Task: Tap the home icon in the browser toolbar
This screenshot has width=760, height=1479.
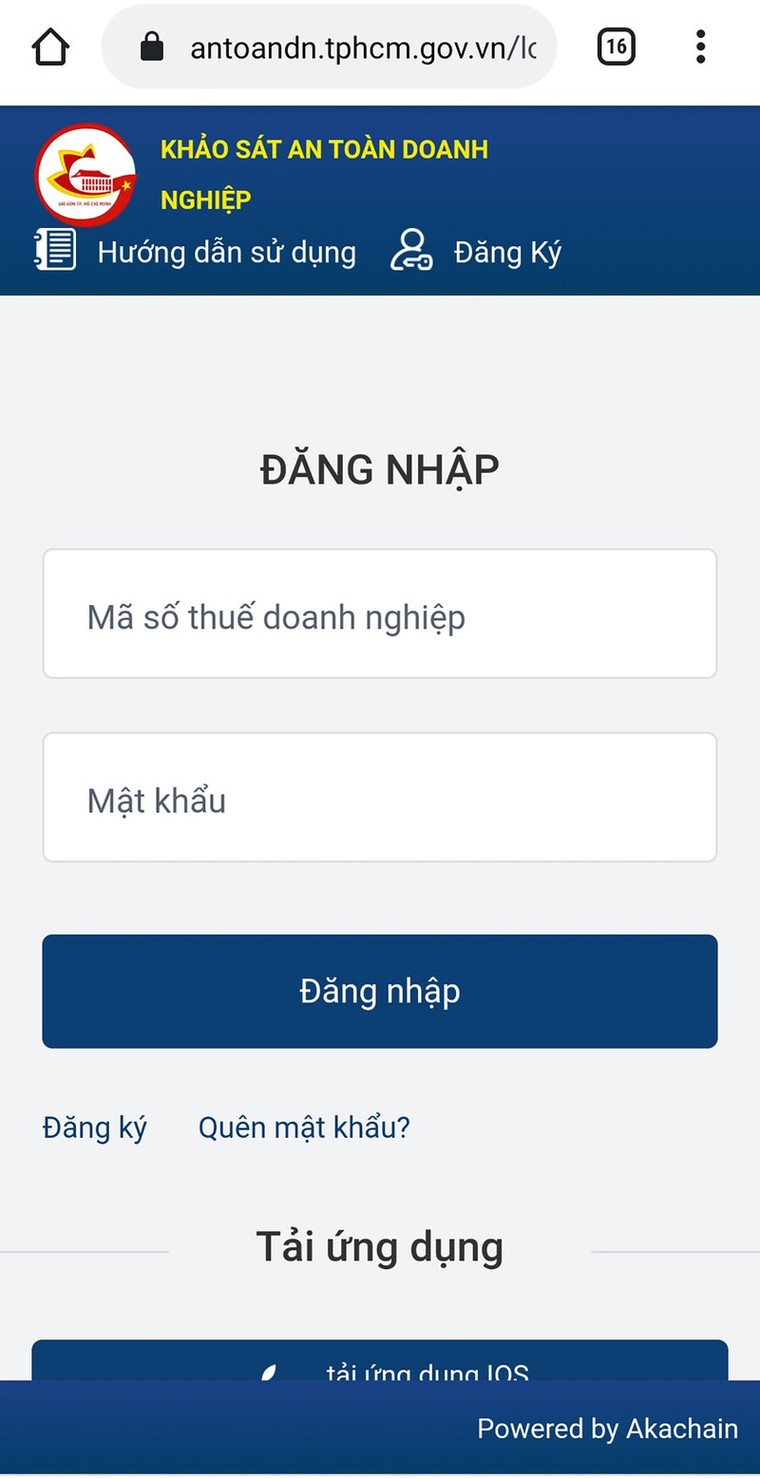Action: [50, 46]
